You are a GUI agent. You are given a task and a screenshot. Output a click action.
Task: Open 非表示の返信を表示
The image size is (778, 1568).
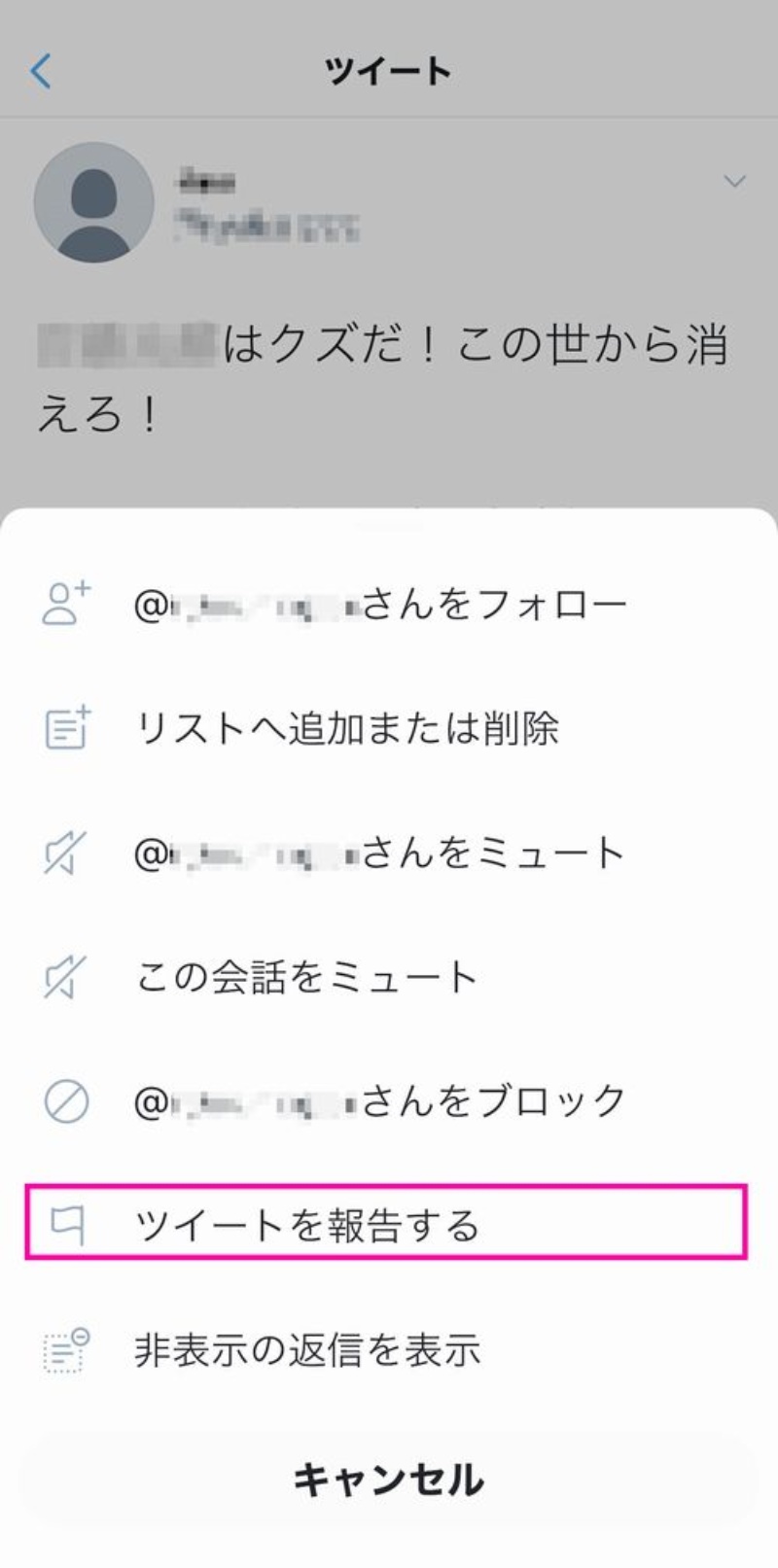click(x=307, y=1350)
